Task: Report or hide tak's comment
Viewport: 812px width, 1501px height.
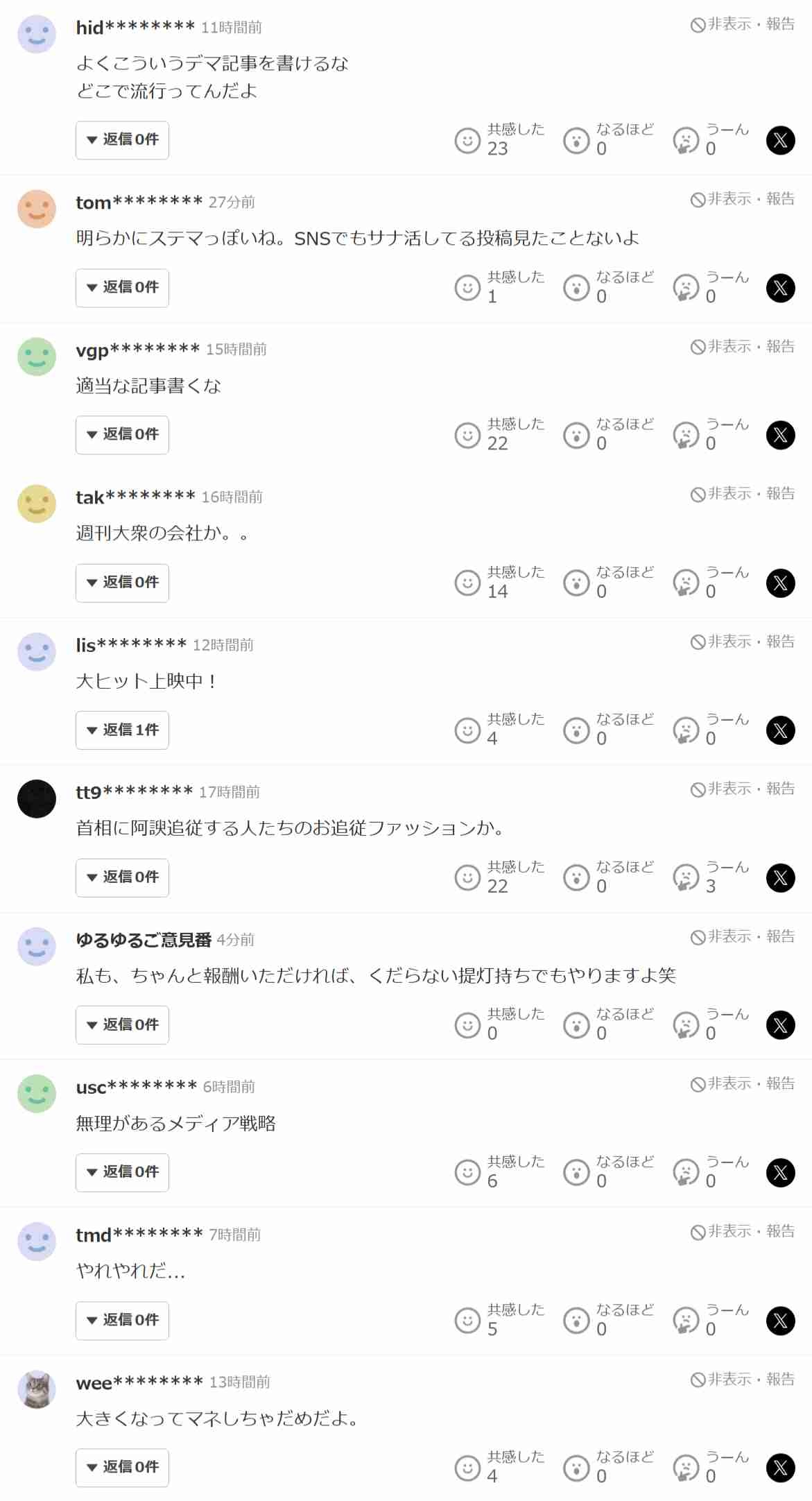Action: [743, 494]
